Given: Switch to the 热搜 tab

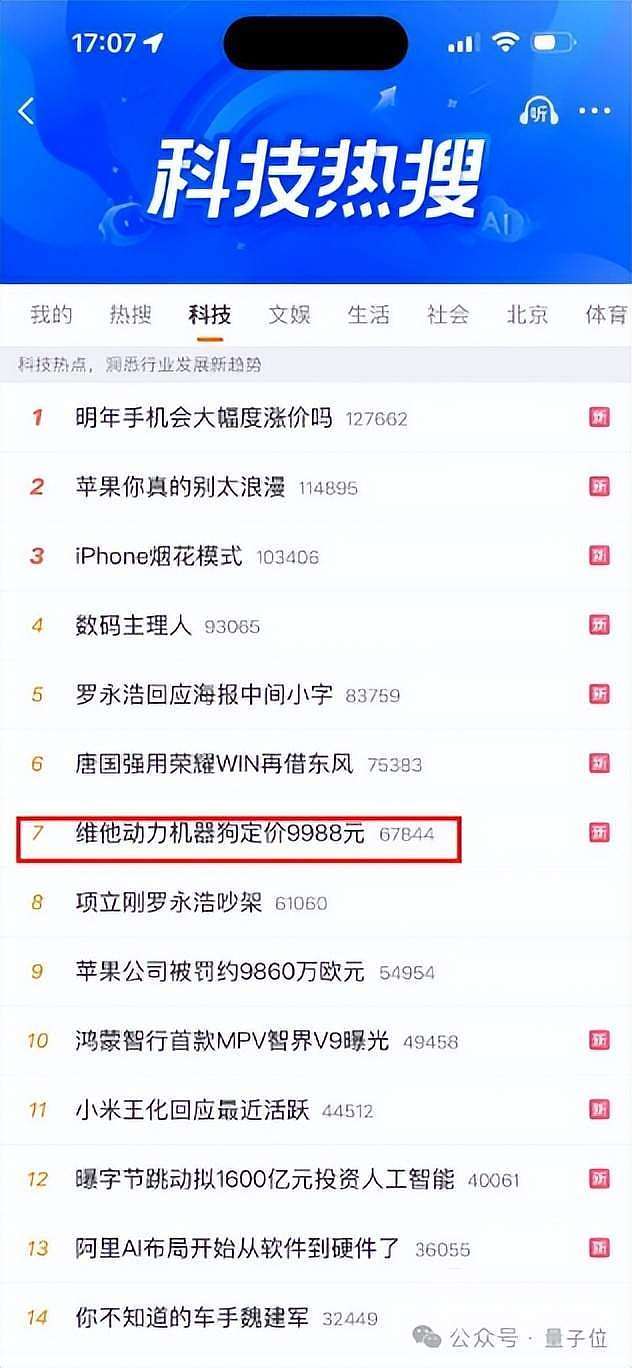Looking at the screenshot, I should [x=130, y=315].
